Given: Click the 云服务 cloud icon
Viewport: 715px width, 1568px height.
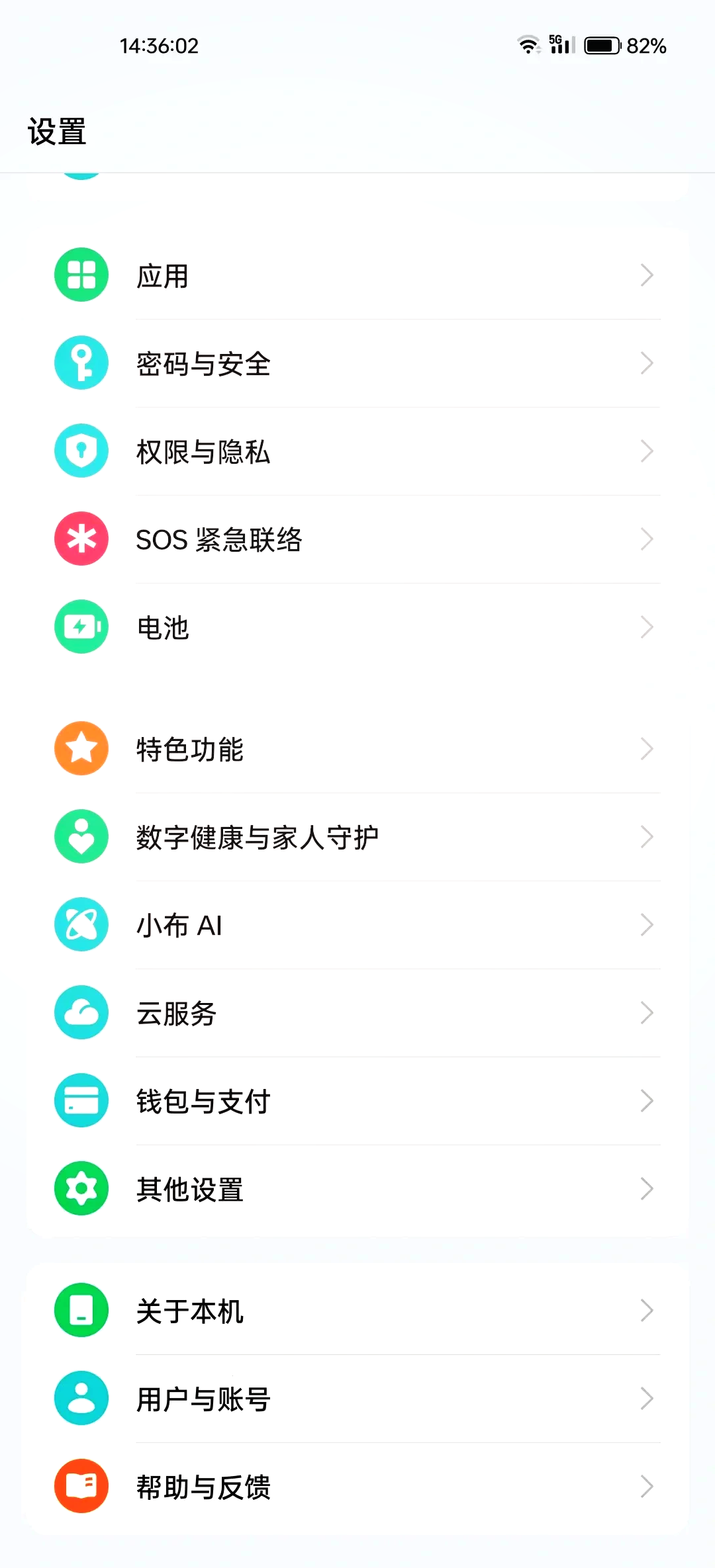Looking at the screenshot, I should (x=81, y=1012).
